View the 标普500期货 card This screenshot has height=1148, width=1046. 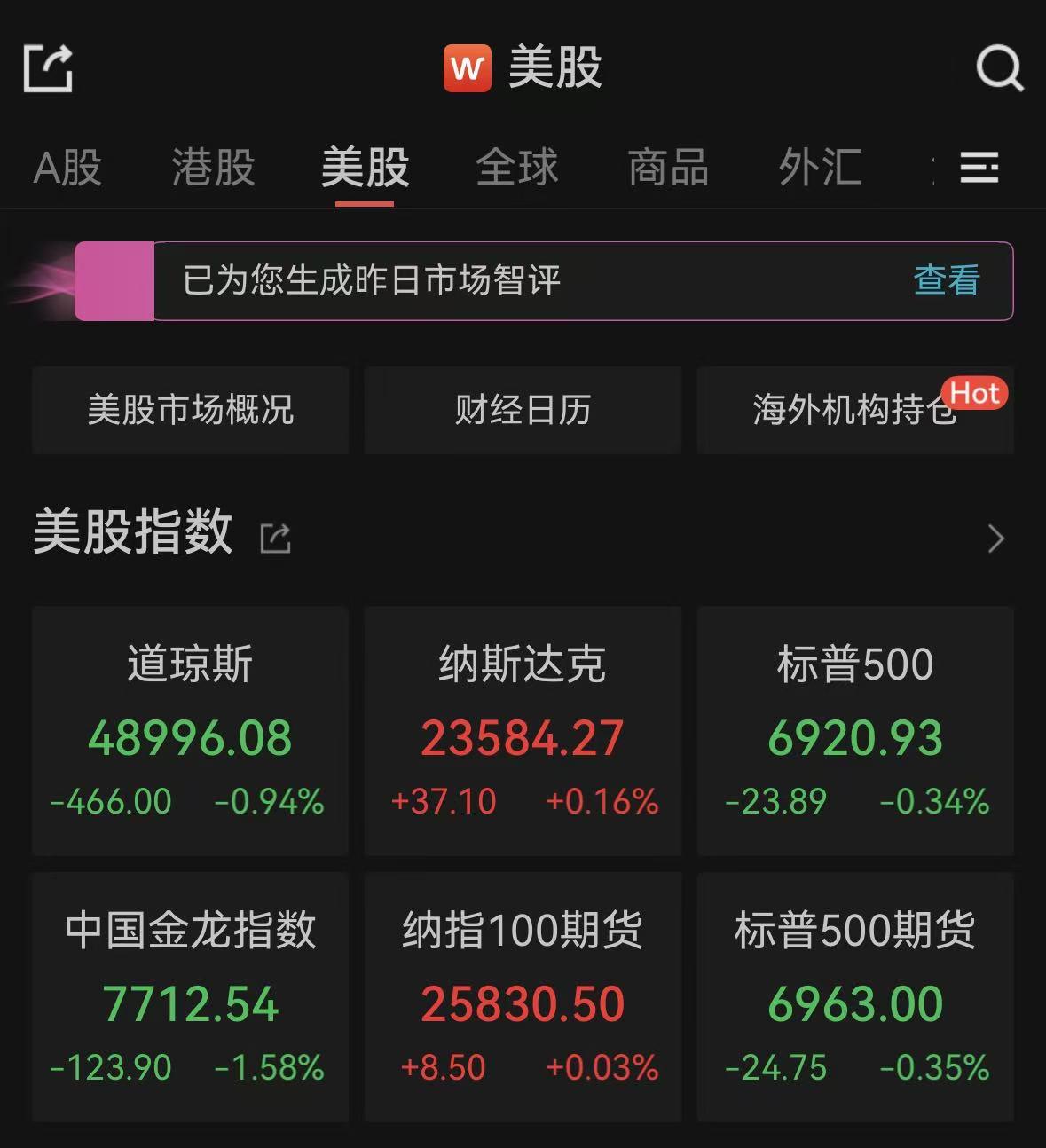tap(854, 996)
